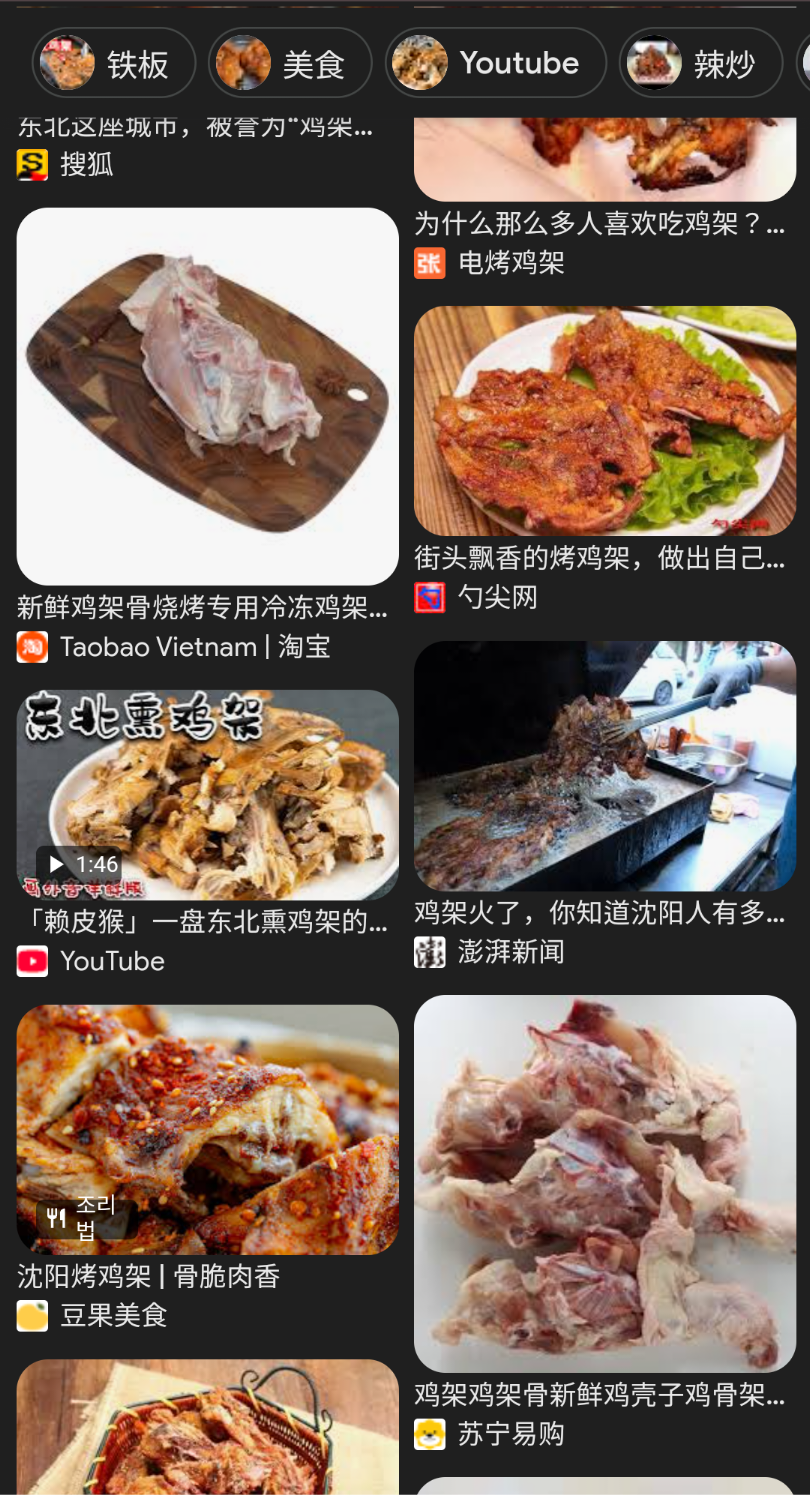Screen dimensions: 810x1495
Task: Open the 澎湃新闻 griddle chicken frame image
Action: (605, 766)
